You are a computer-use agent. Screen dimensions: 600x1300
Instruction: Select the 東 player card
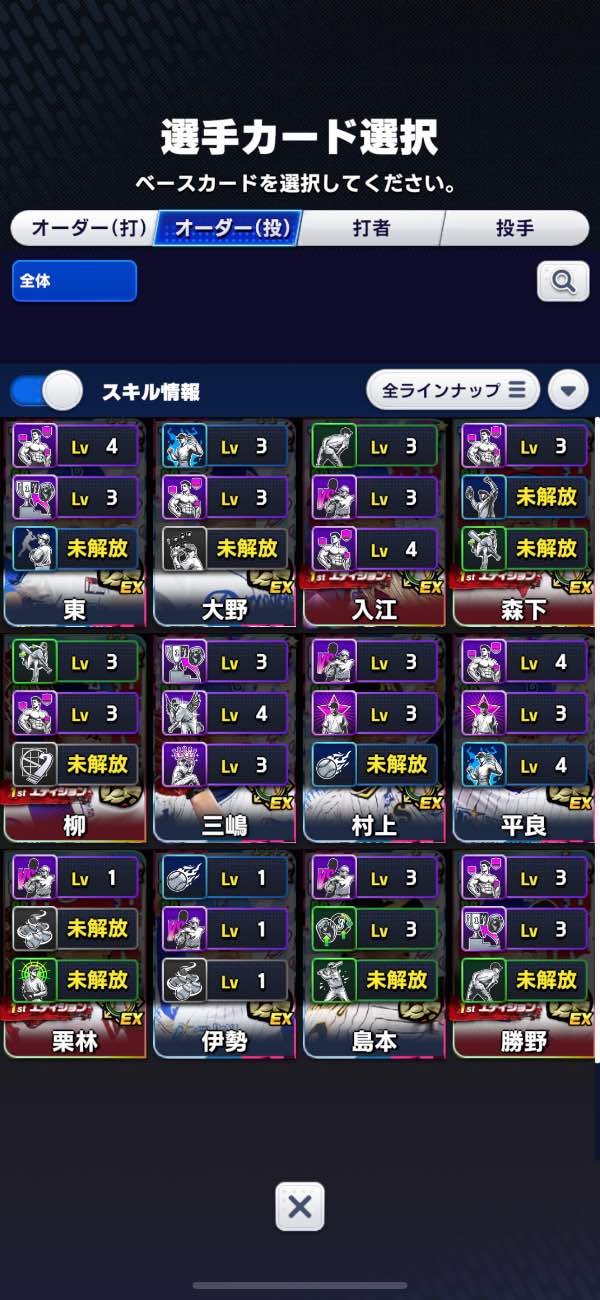point(75,523)
